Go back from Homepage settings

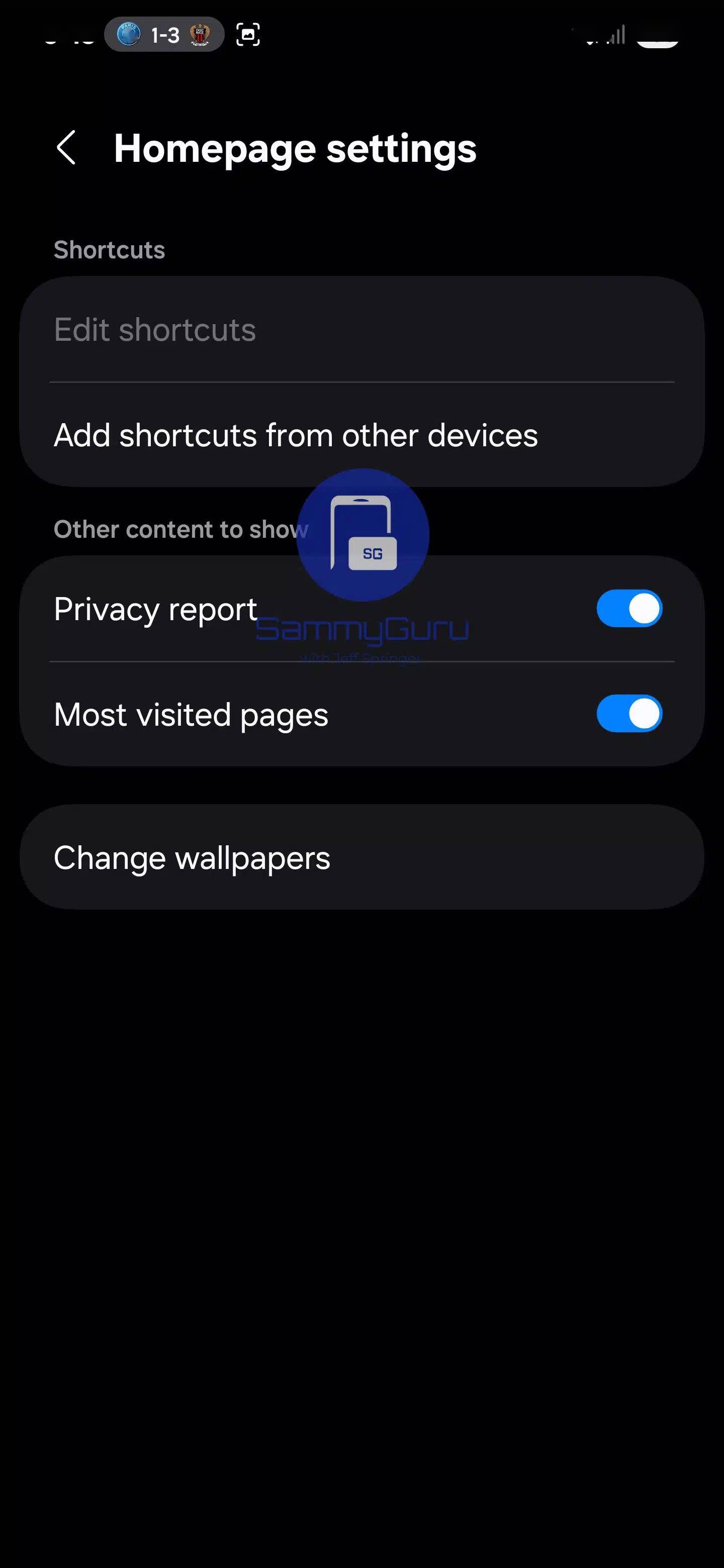66,148
